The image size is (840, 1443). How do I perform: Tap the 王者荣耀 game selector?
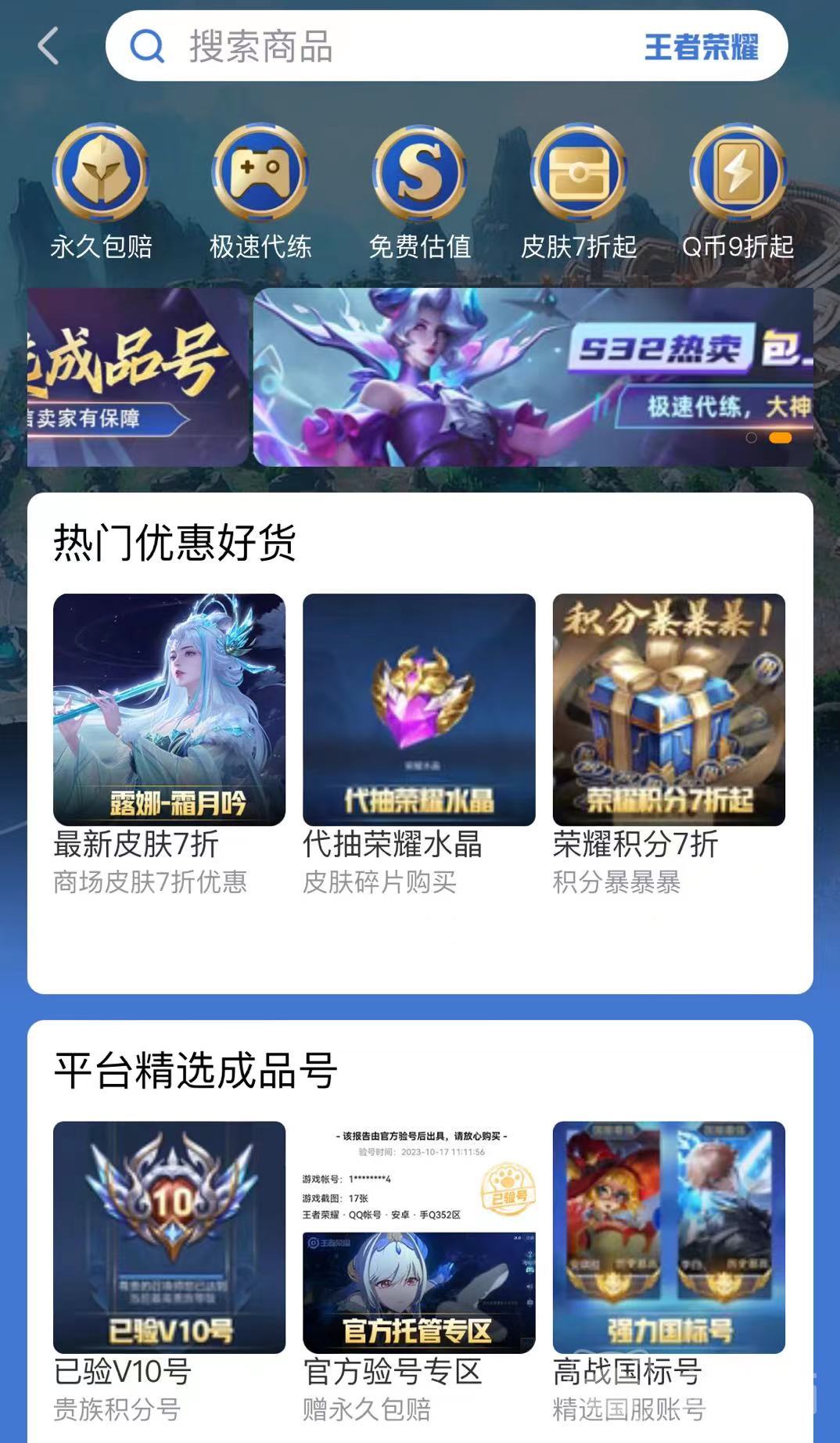[701, 47]
